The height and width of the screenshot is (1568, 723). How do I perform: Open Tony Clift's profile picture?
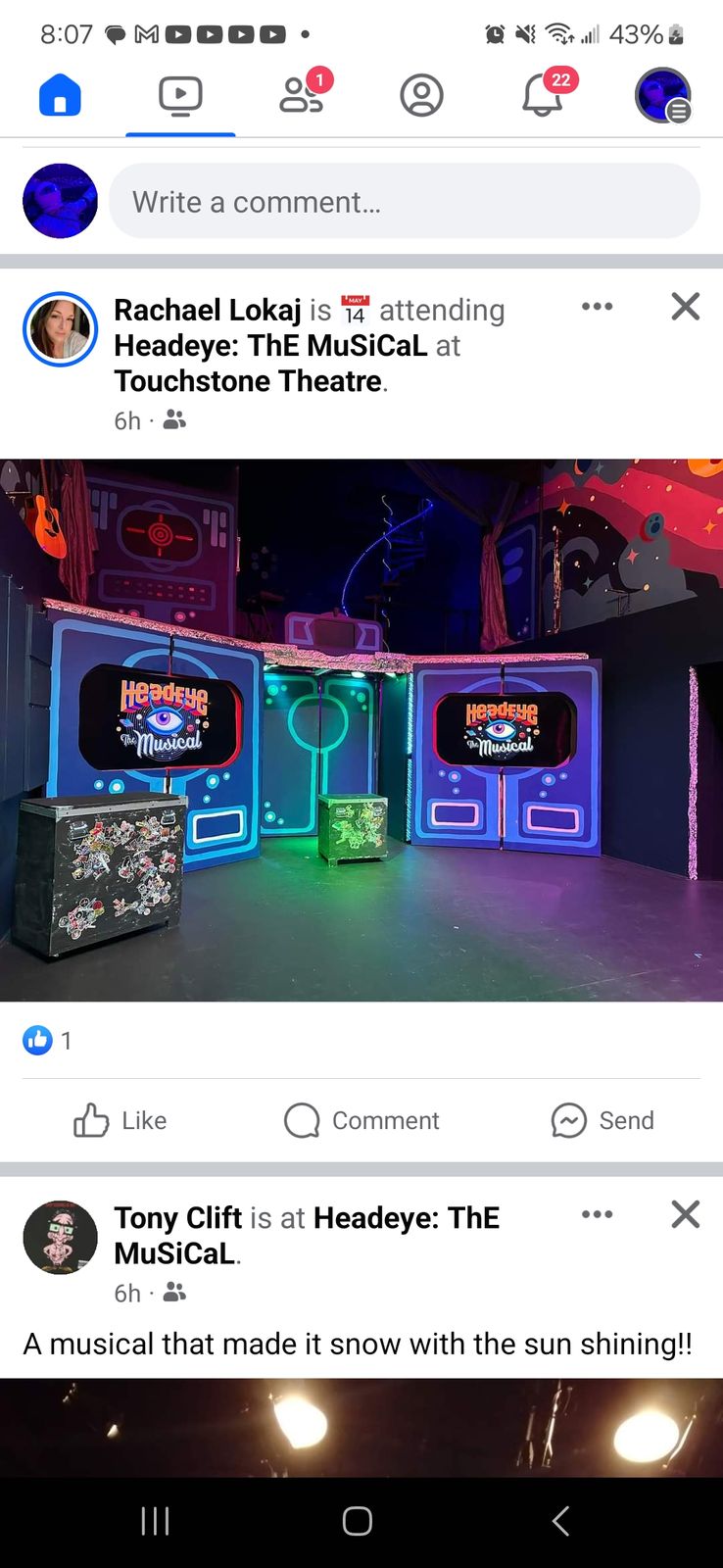(61, 1237)
